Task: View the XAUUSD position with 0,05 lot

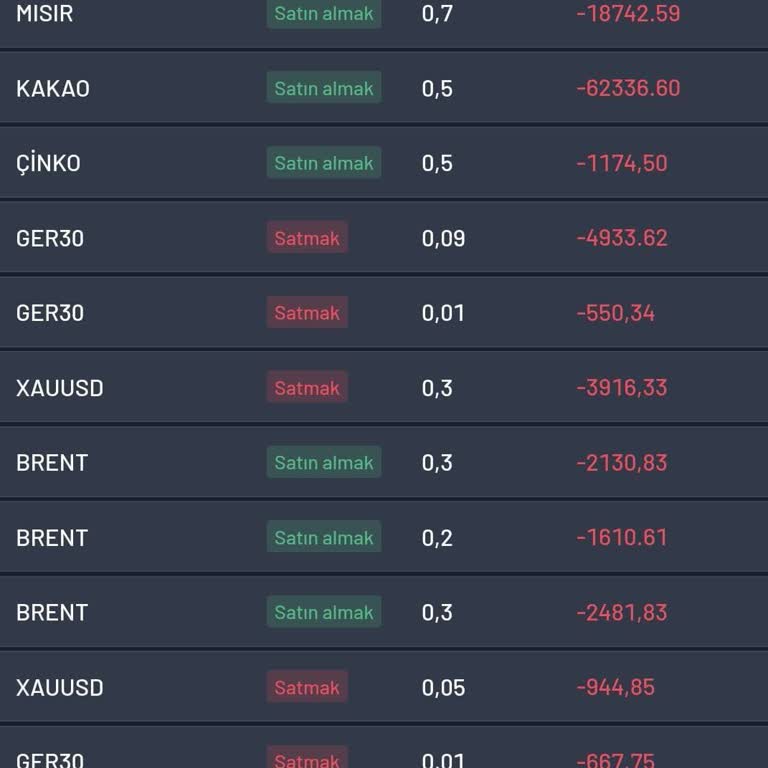Action: pyautogui.click(x=60, y=688)
